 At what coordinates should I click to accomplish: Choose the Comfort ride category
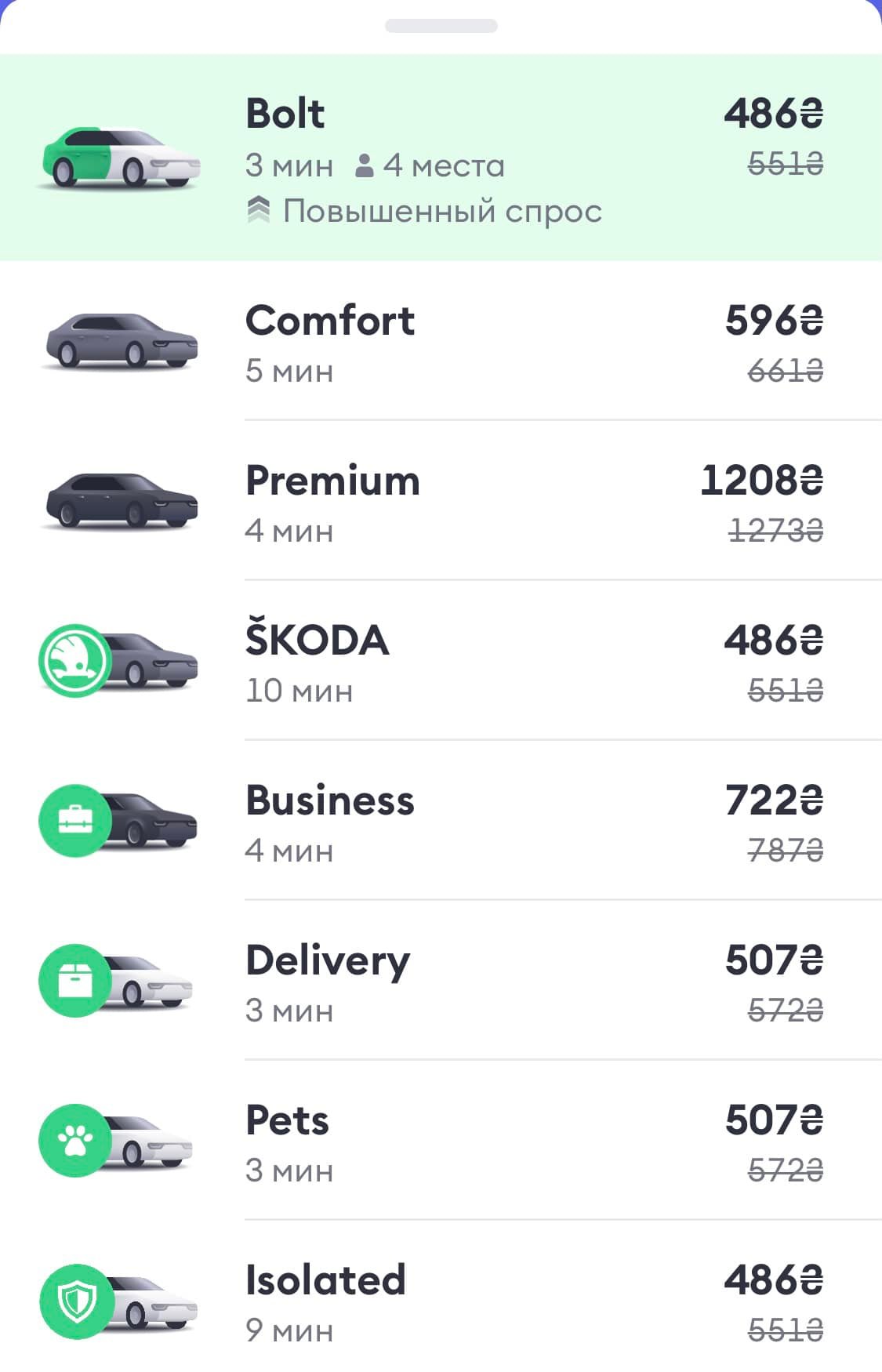click(441, 343)
